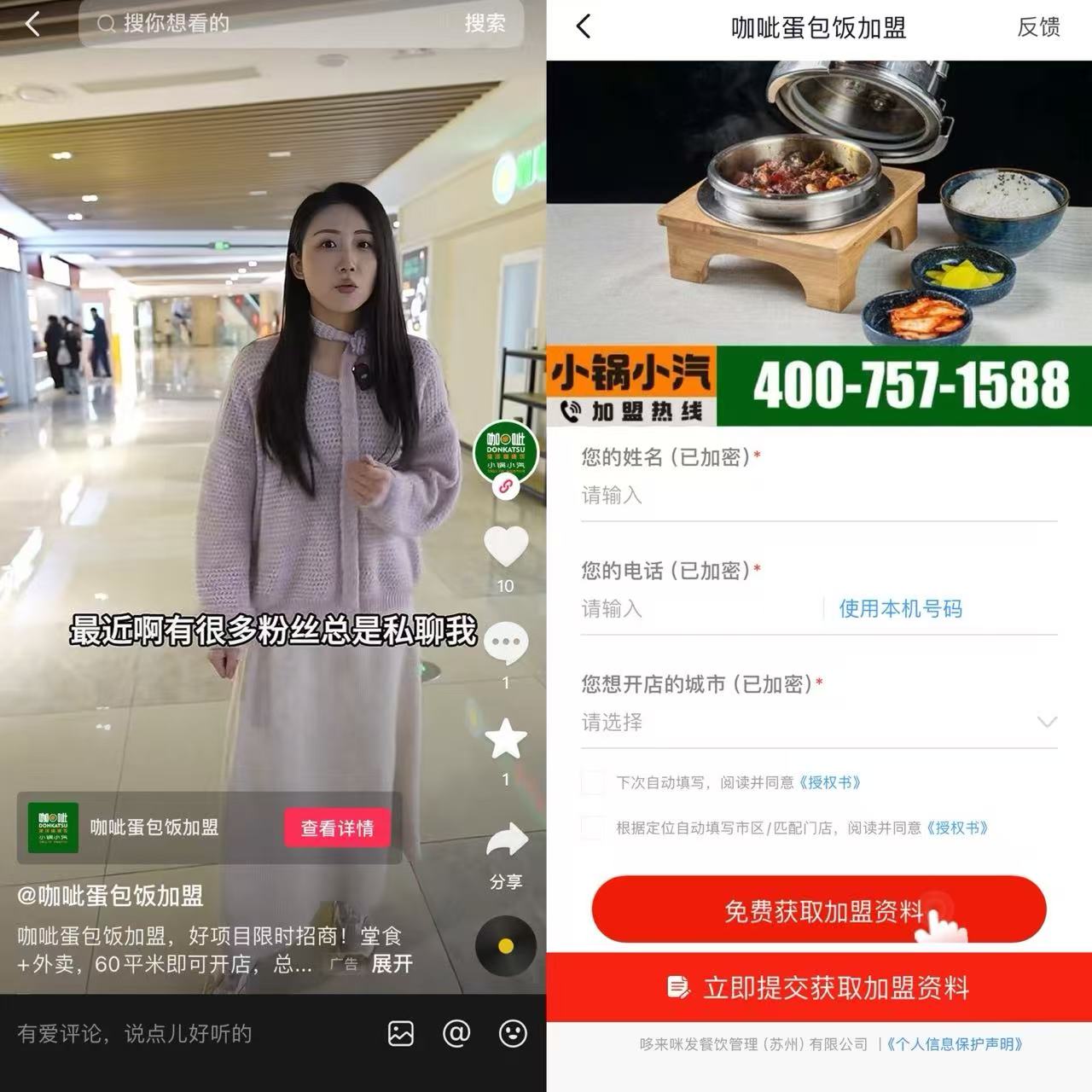
Task: Tap 使用本机号码 link
Action: pyautogui.click(x=901, y=609)
